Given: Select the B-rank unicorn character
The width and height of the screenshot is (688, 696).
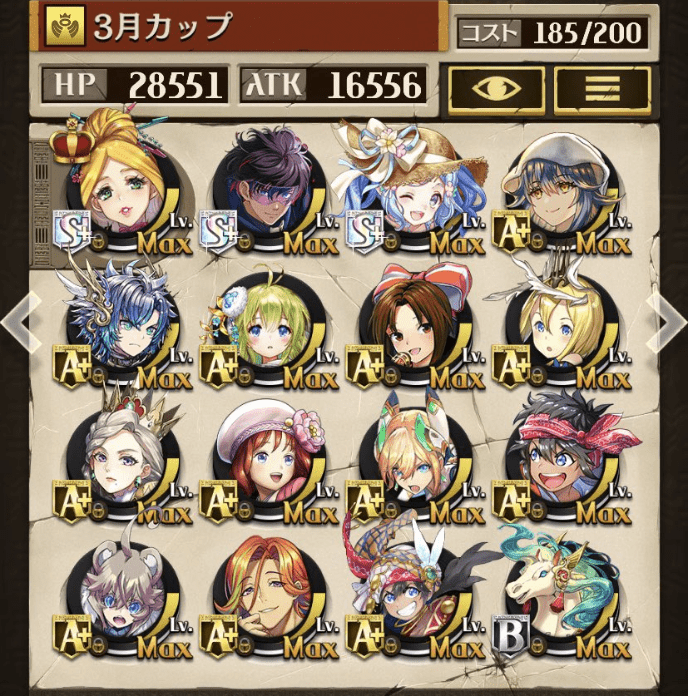Looking at the screenshot, I should [555, 595].
